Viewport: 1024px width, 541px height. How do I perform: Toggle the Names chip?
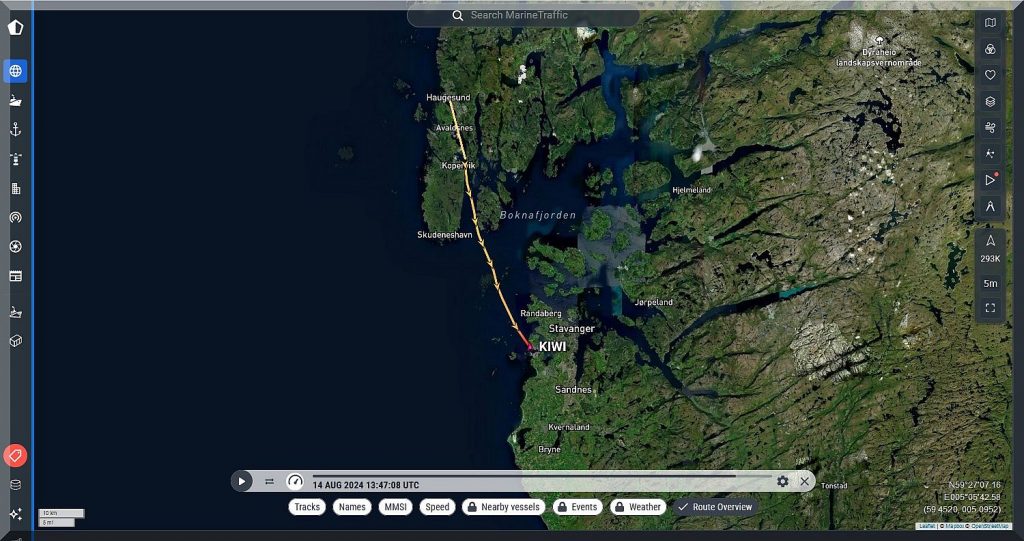352,507
